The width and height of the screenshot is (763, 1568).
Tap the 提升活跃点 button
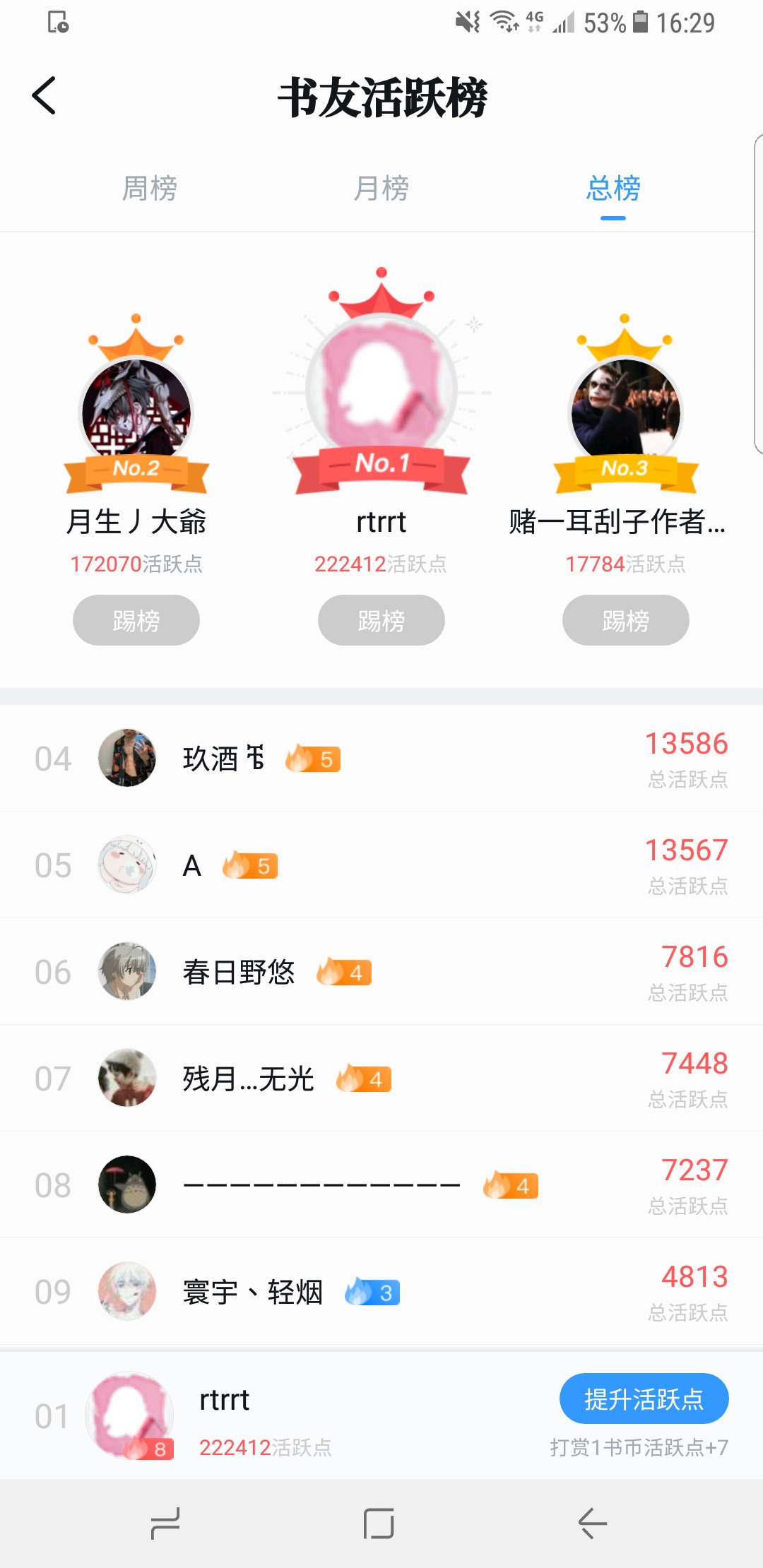pos(644,1398)
